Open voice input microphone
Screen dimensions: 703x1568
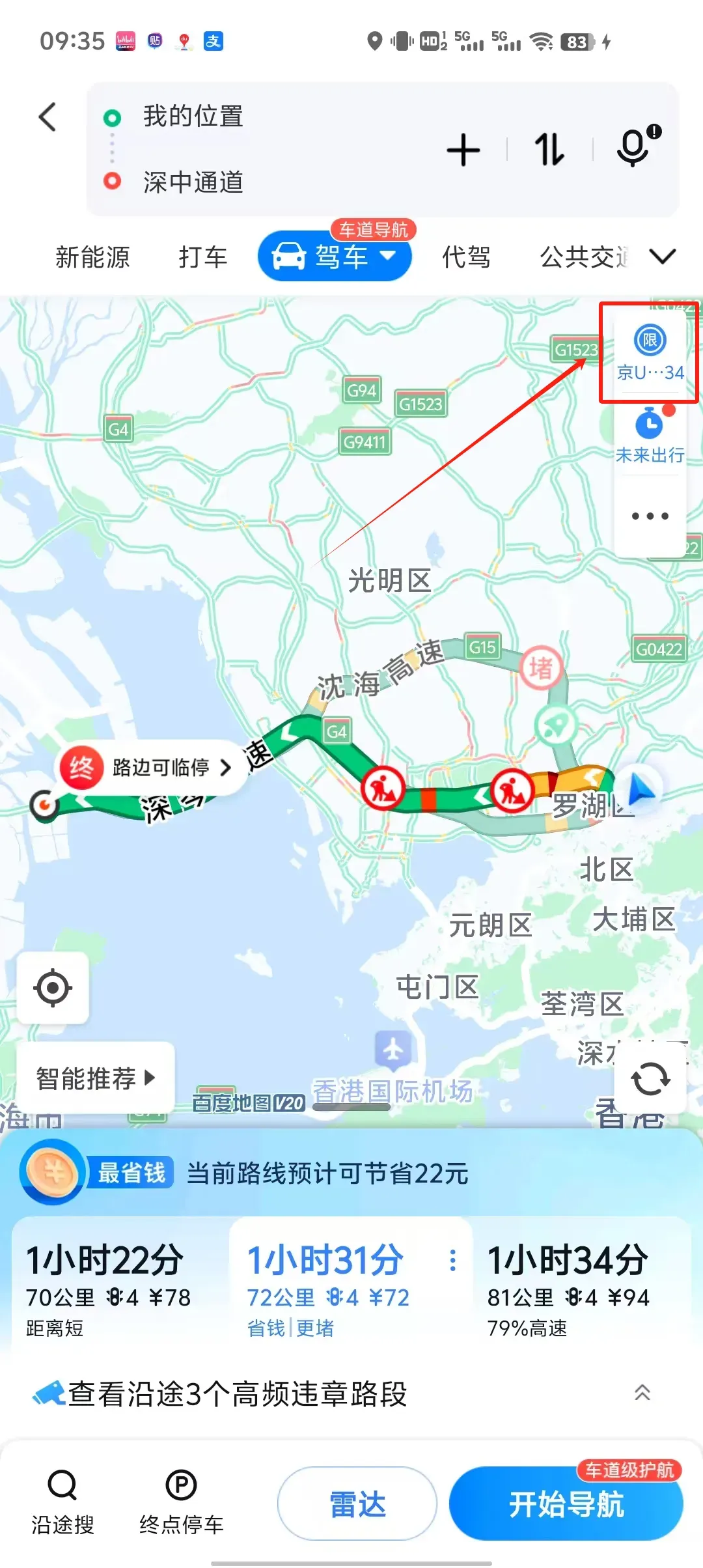coord(637,147)
